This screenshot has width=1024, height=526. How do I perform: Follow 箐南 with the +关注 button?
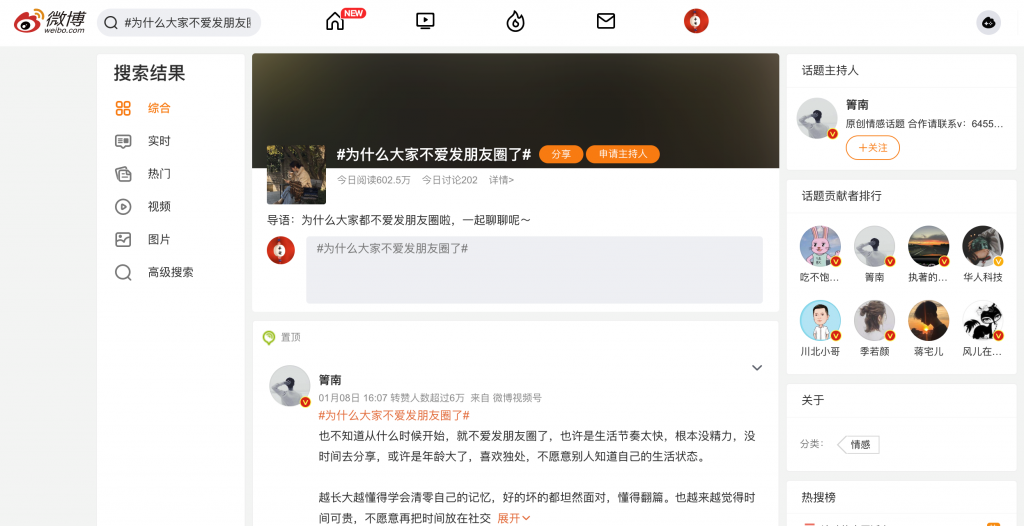pos(872,148)
